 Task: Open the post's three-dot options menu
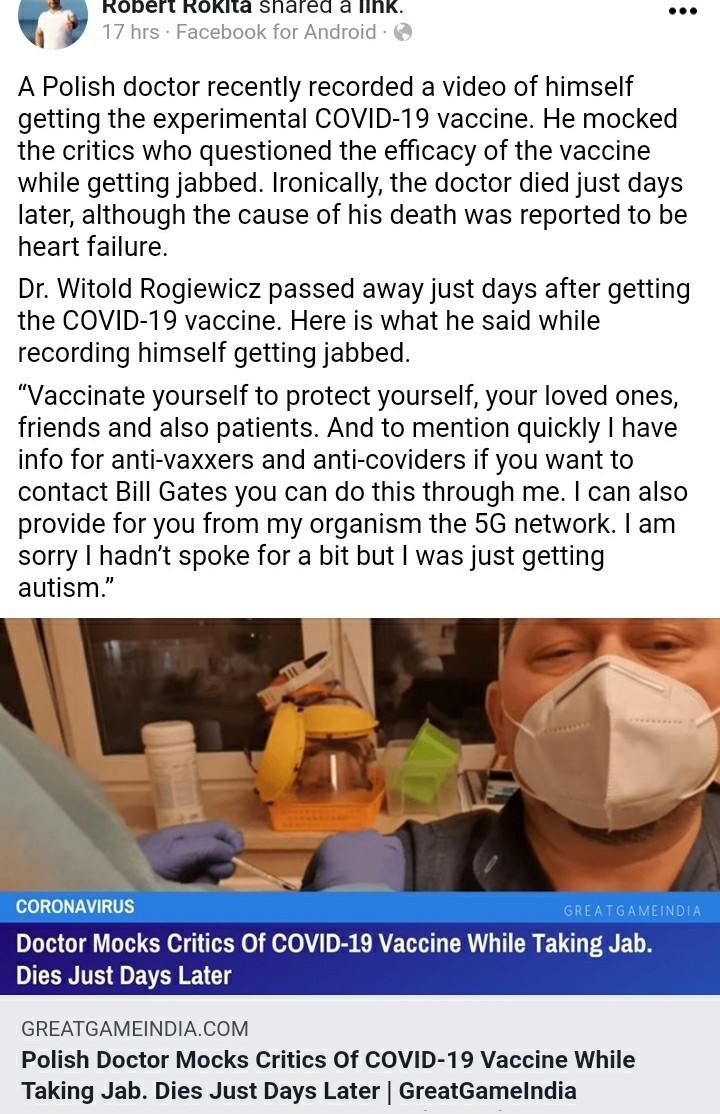point(681,11)
